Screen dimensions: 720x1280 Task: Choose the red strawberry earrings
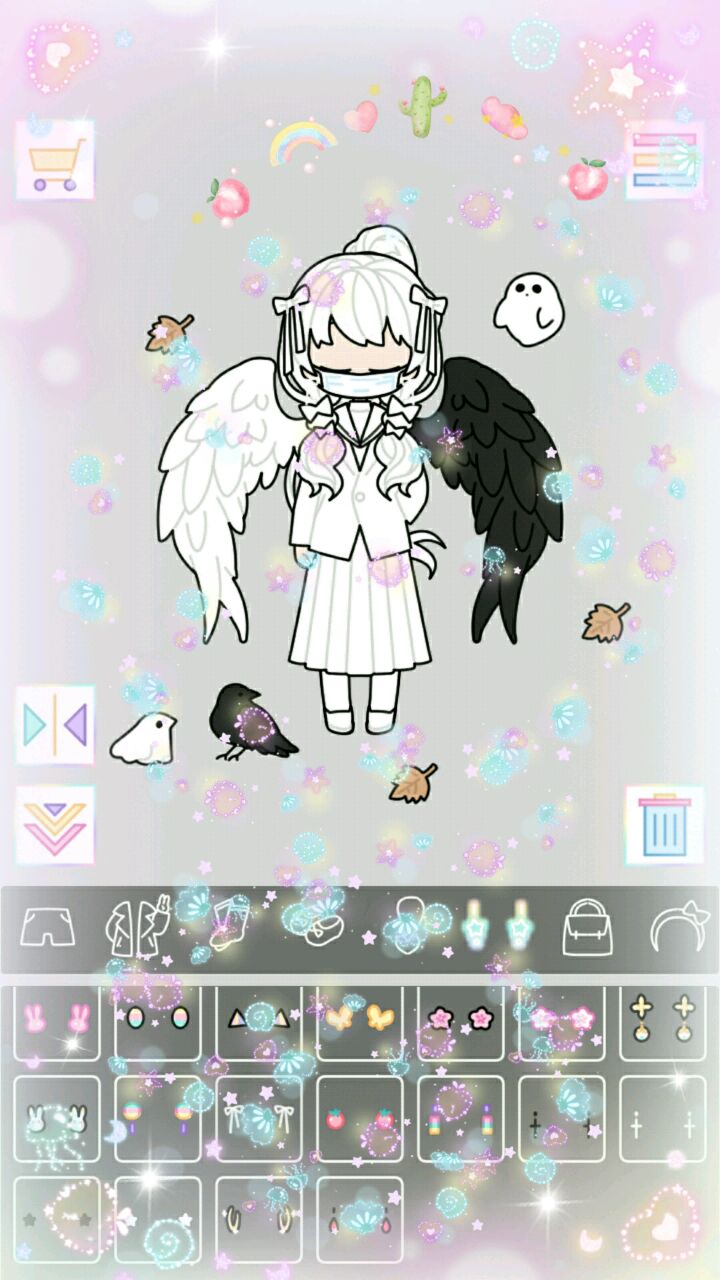(360, 1120)
